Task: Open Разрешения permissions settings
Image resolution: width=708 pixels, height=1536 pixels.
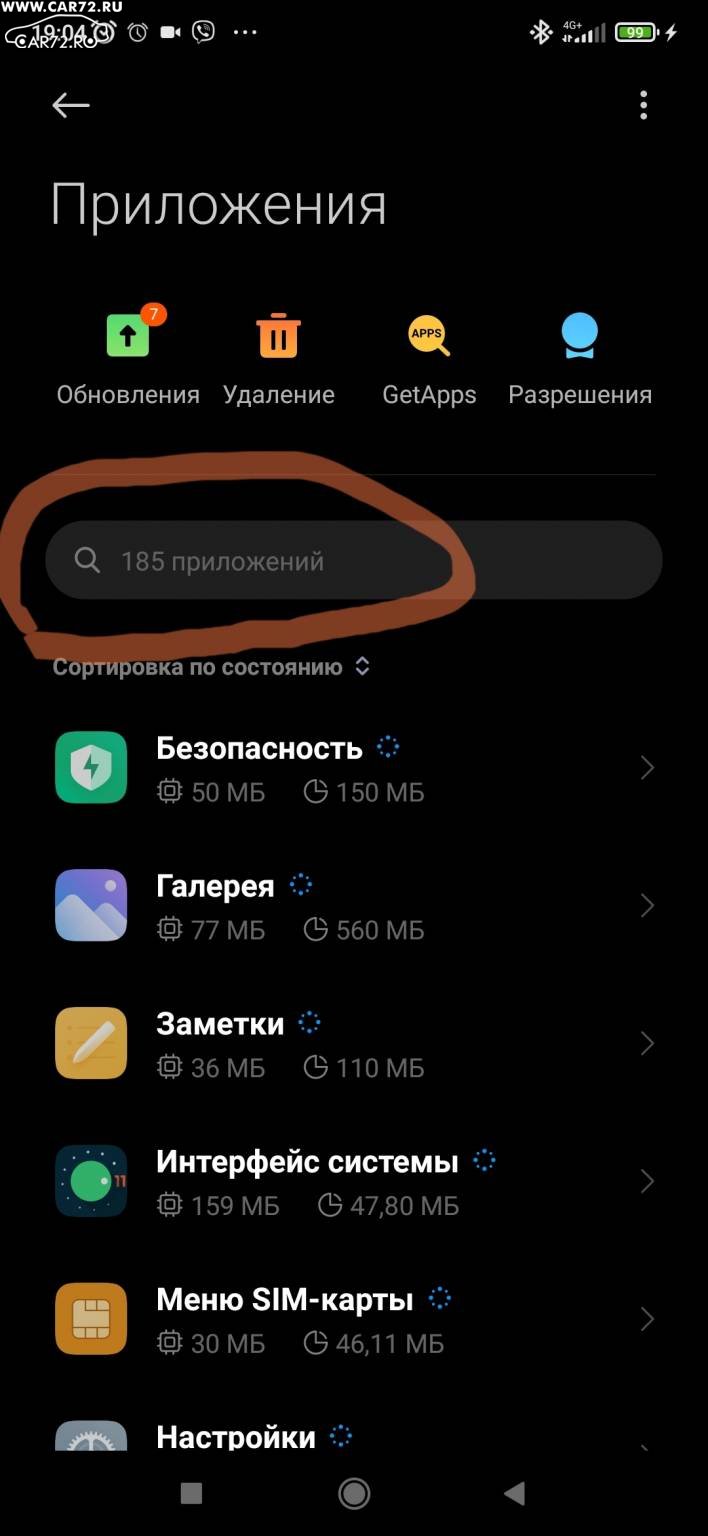Action: 580,357
